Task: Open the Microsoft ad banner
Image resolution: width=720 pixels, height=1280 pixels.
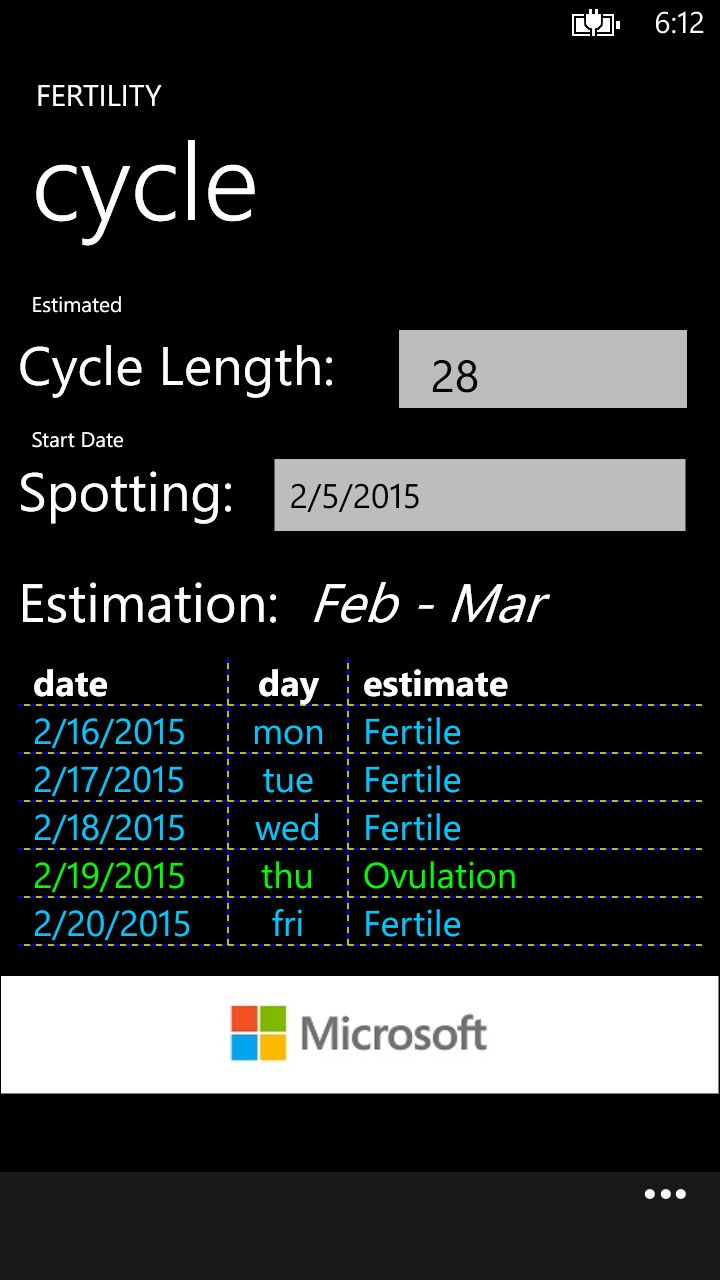Action: point(360,1034)
